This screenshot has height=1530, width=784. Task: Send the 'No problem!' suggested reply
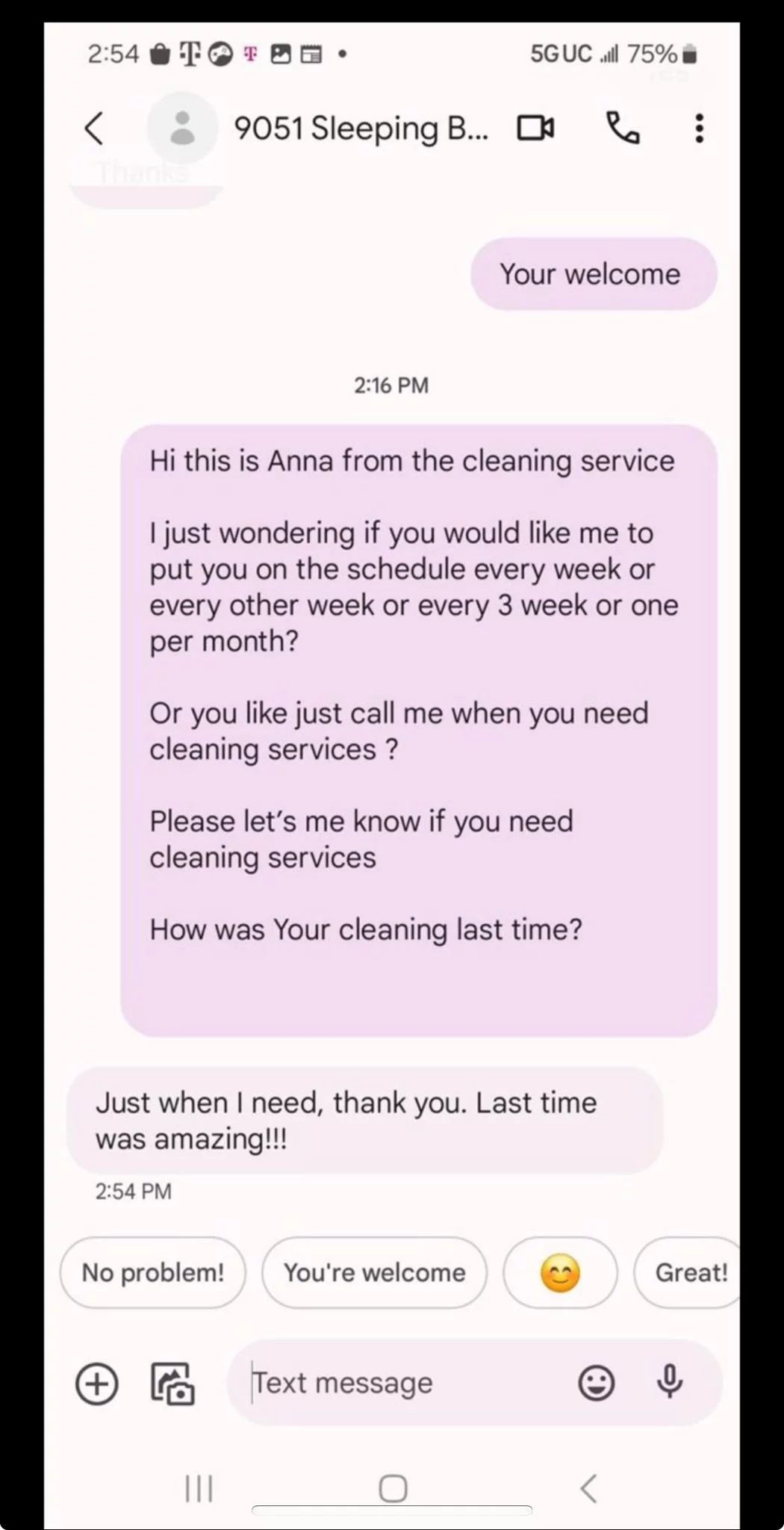point(153,1272)
